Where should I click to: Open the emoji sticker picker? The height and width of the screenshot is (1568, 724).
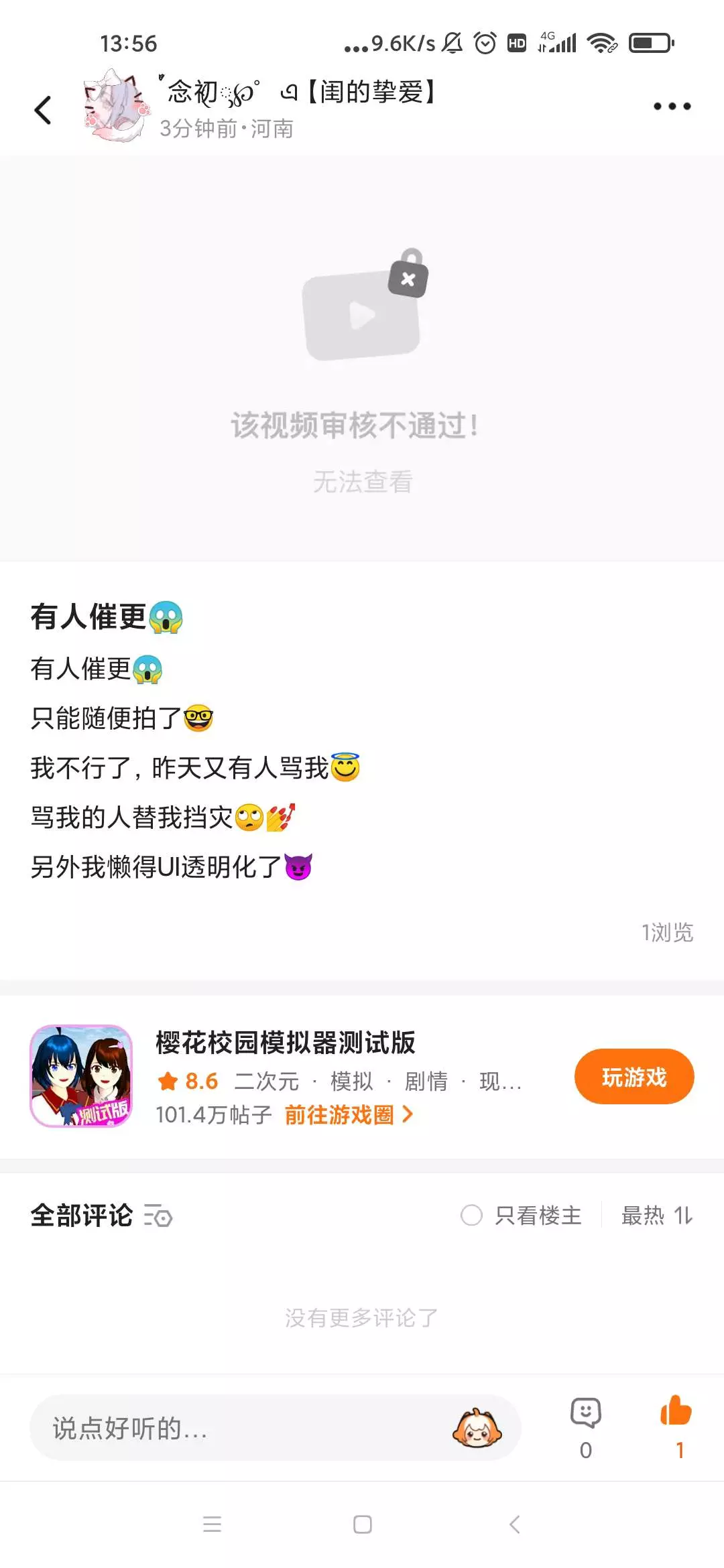tap(477, 1428)
